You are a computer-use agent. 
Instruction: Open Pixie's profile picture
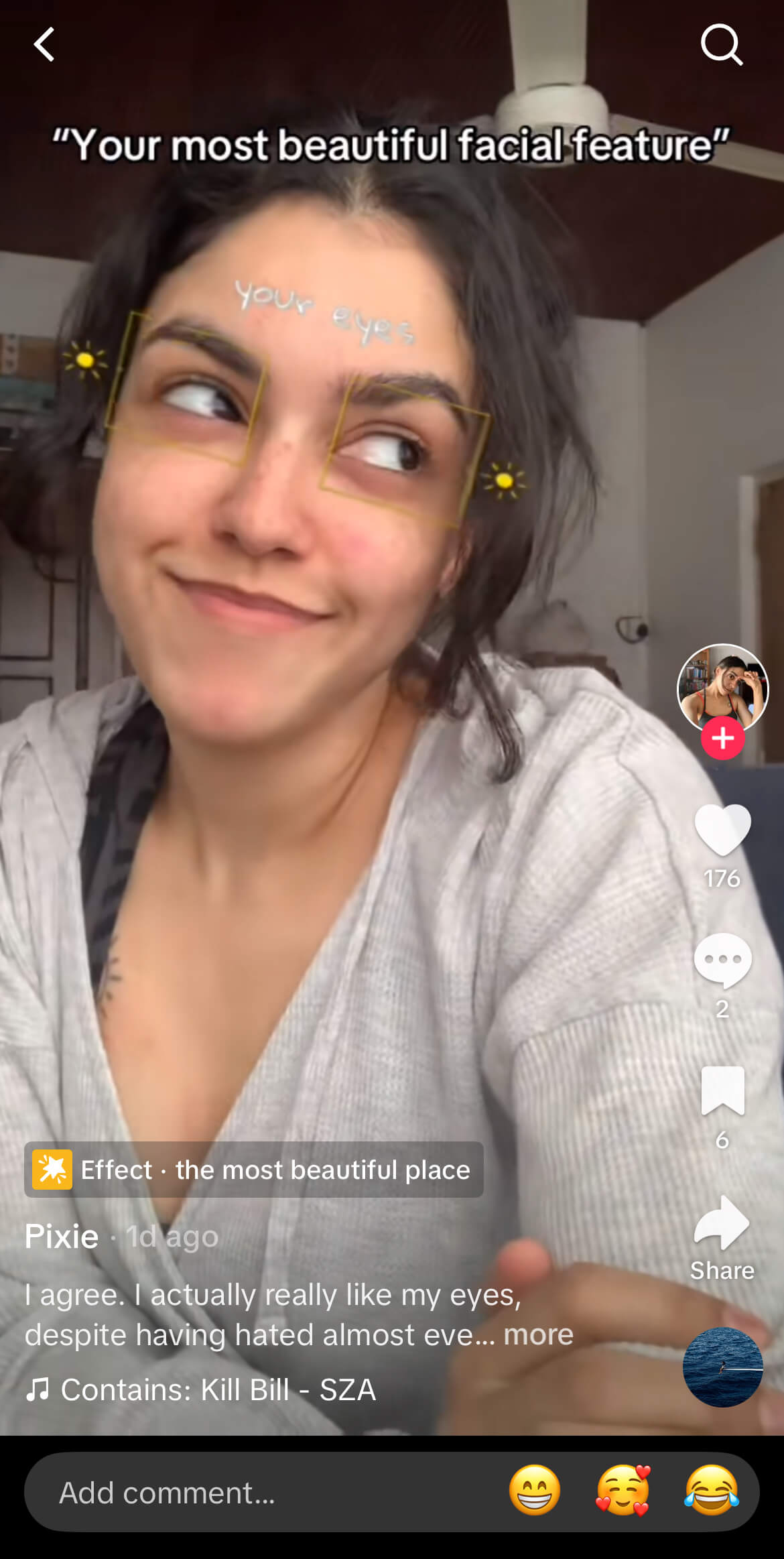722,688
